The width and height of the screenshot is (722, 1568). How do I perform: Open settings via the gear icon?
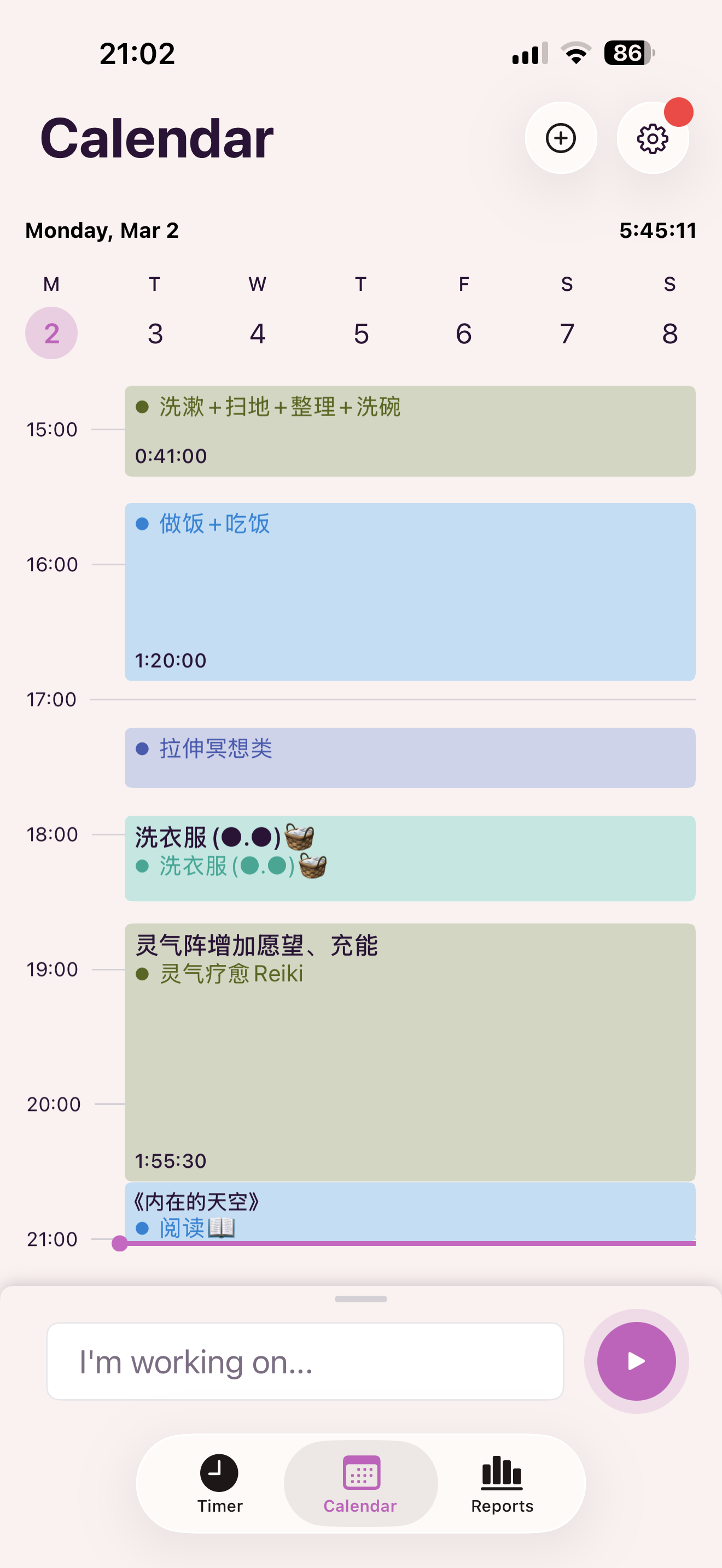[653, 138]
